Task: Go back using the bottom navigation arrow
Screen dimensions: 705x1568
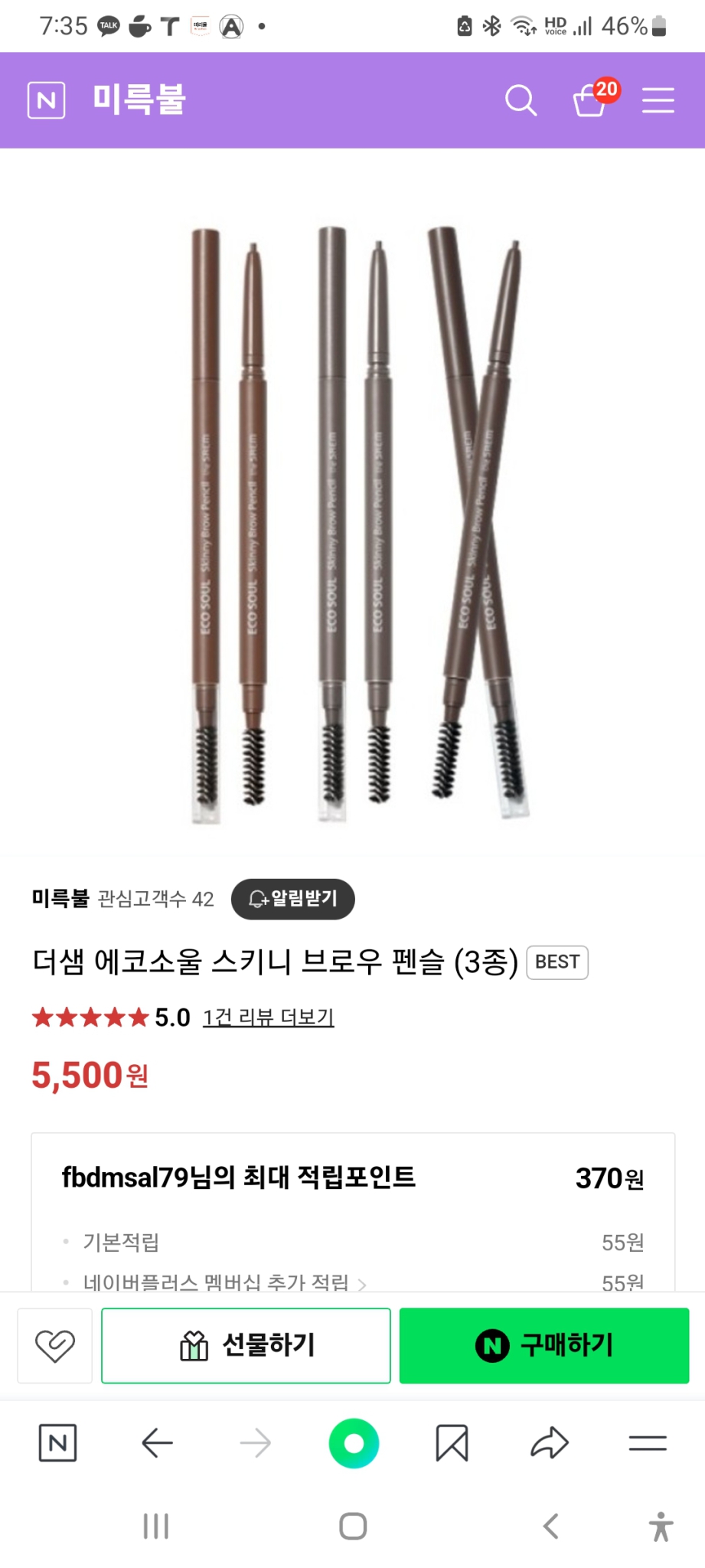Action: (x=157, y=1442)
